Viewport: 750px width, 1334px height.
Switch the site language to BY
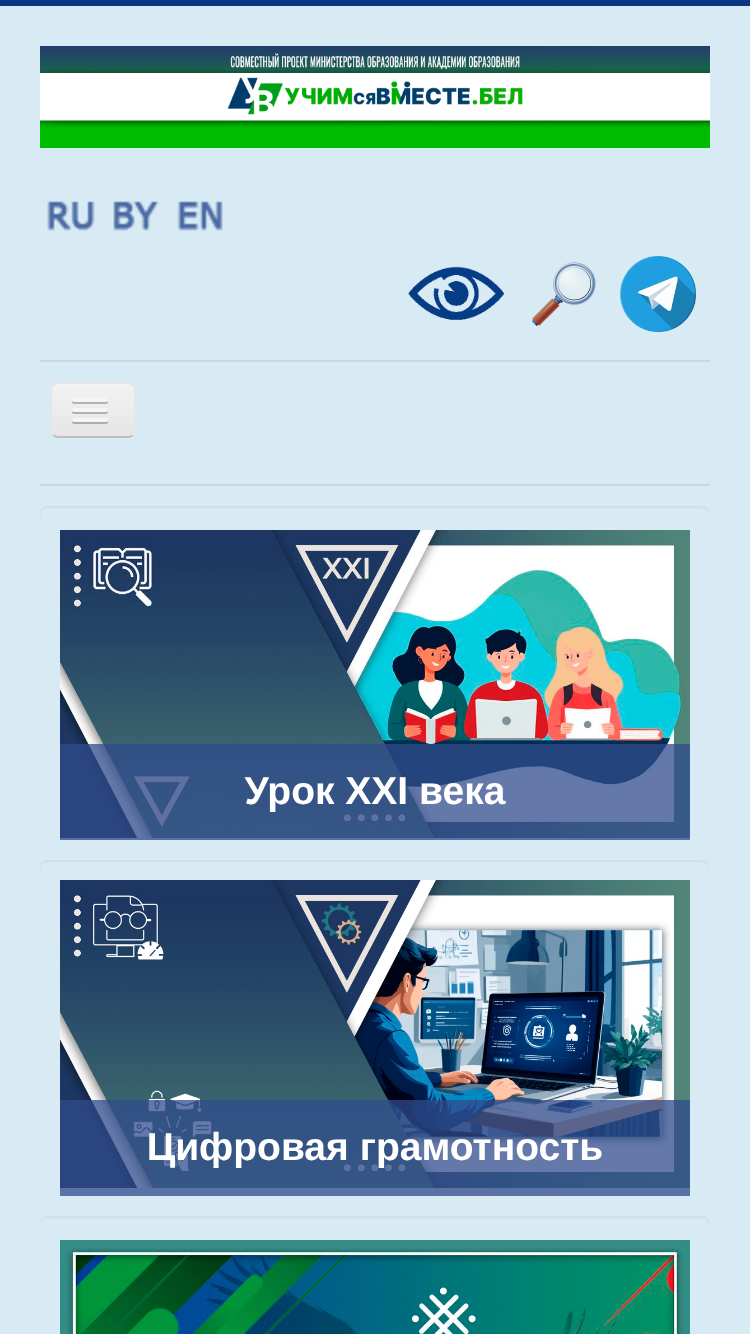tap(134, 216)
